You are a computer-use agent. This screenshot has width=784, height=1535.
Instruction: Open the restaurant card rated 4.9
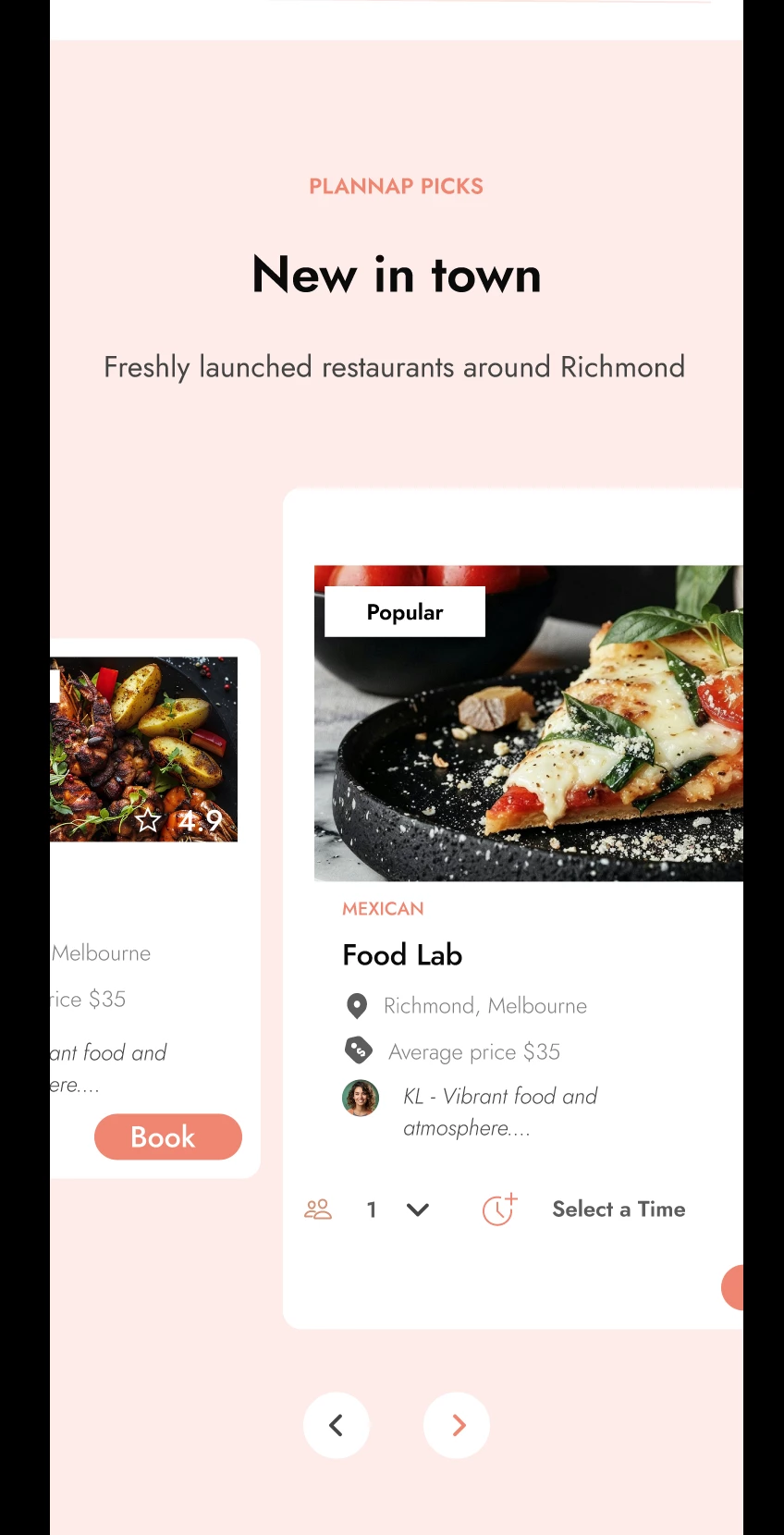pos(144,749)
